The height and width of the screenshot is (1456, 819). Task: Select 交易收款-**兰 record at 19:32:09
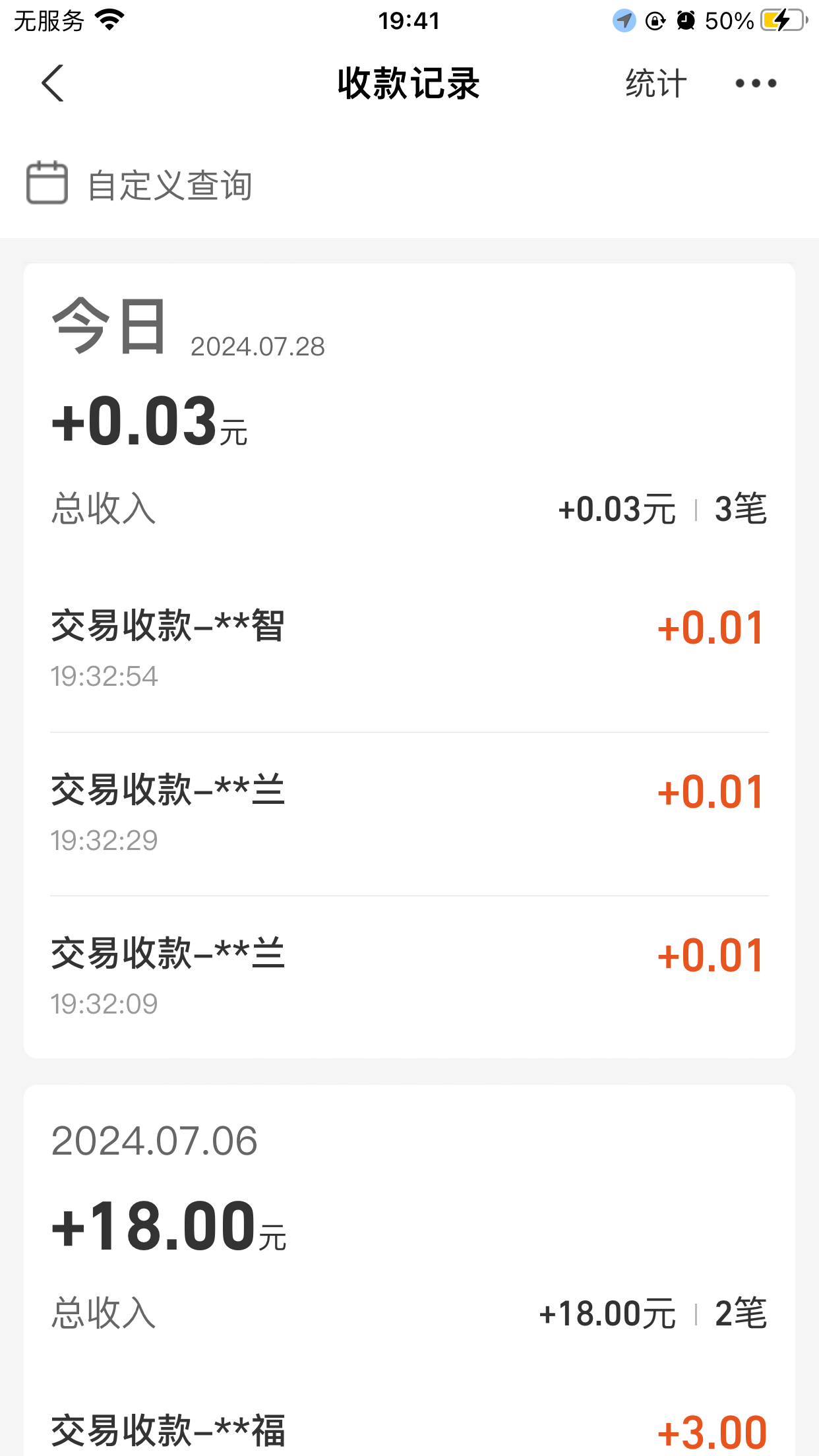coord(409,977)
